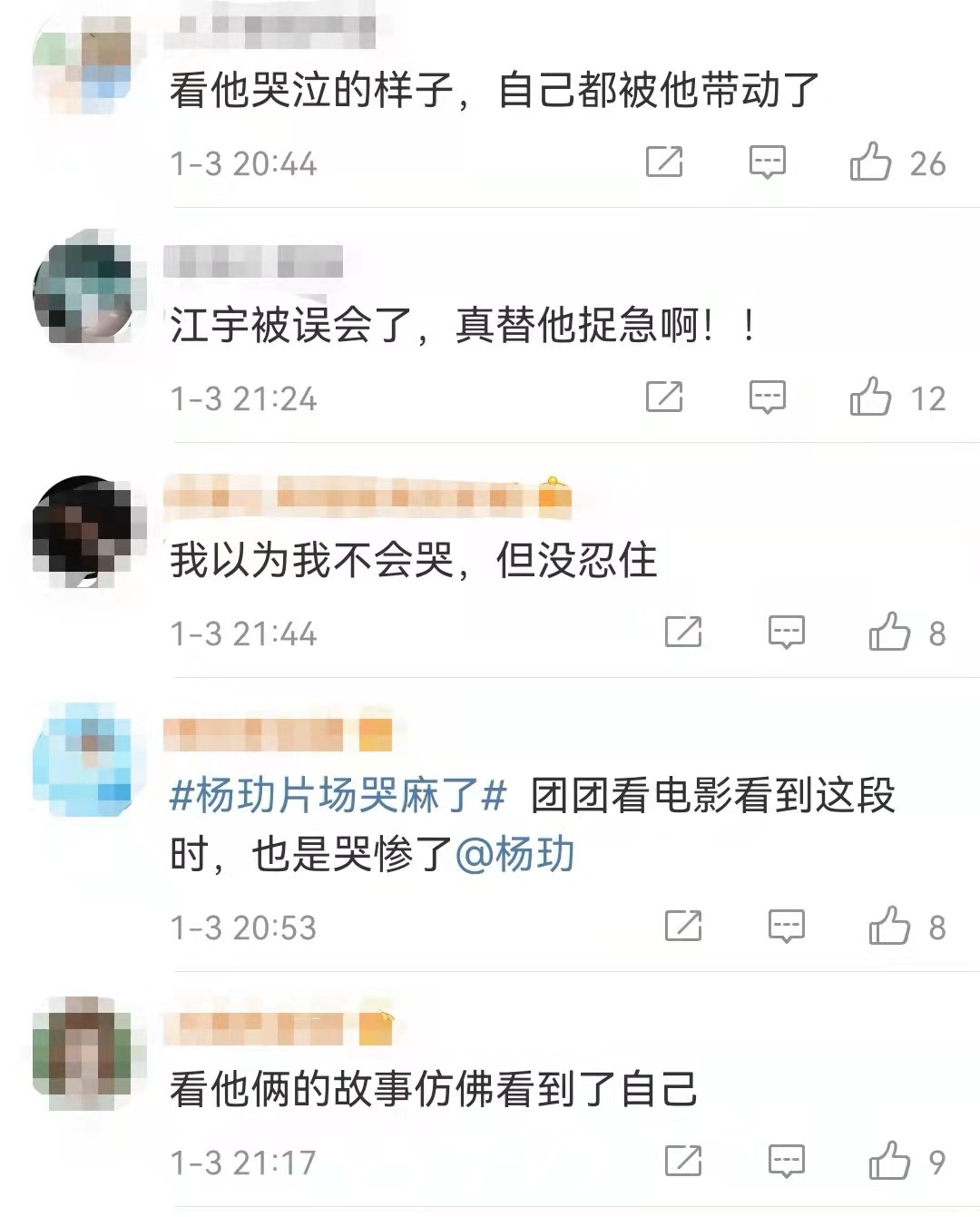Open avatar of the 我以为我不会哭 commenter
Image resolution: width=980 pixels, height=1217 pixels.
(x=89, y=530)
